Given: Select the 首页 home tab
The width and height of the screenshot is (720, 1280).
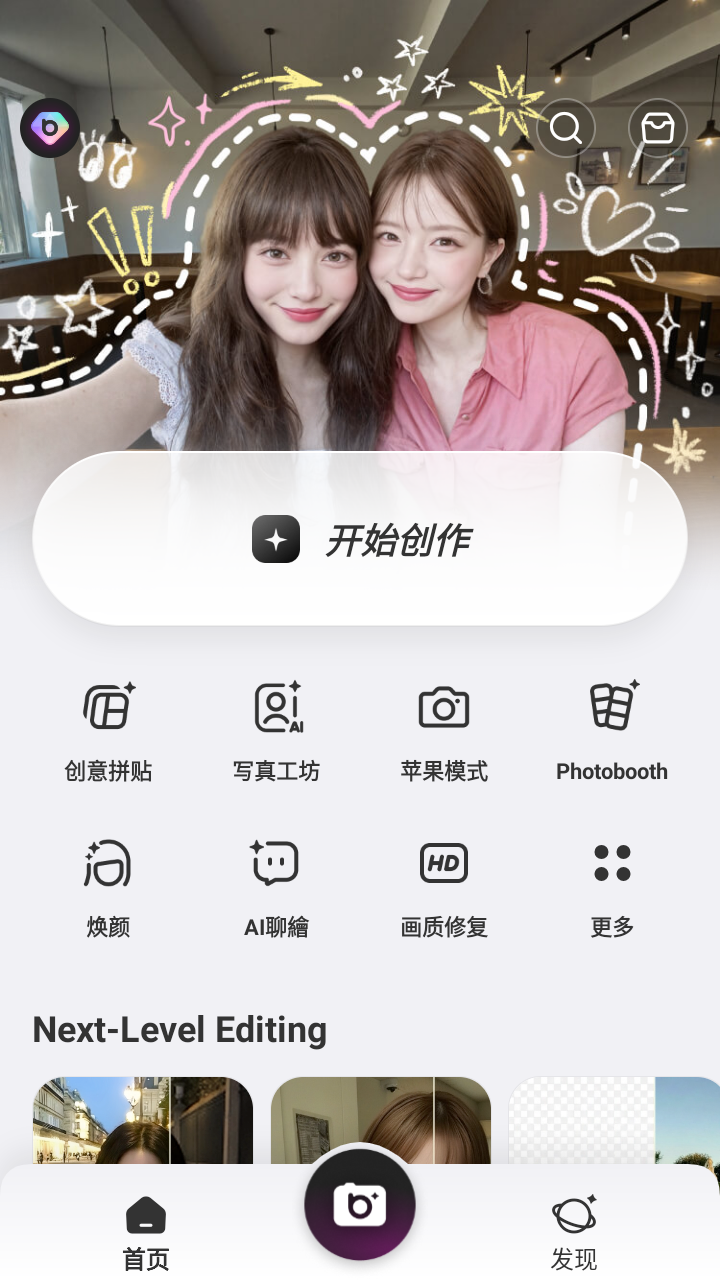Looking at the screenshot, I should pos(145,1225).
